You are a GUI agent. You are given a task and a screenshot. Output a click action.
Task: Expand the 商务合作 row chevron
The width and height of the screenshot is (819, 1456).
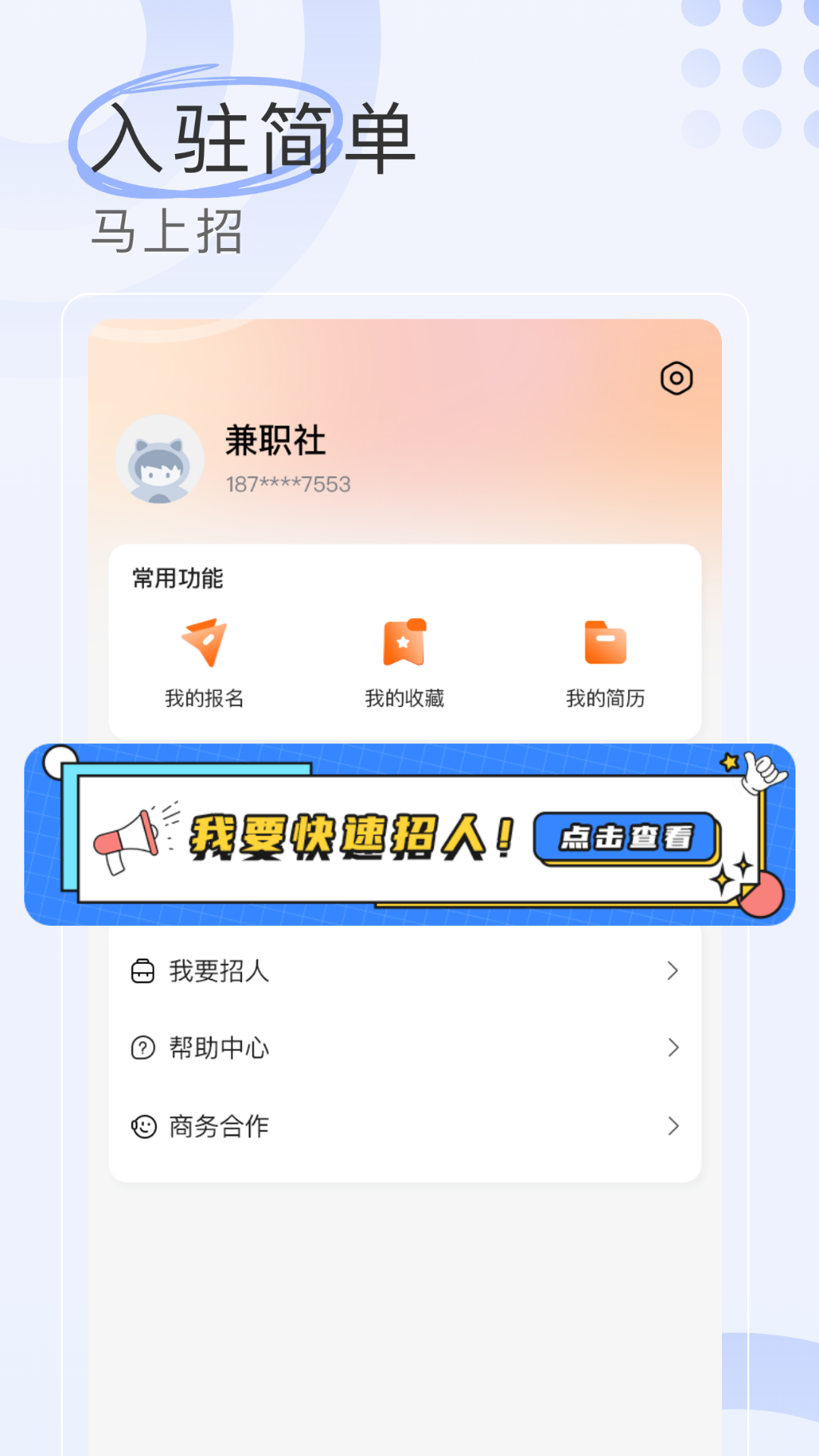coord(673,1126)
